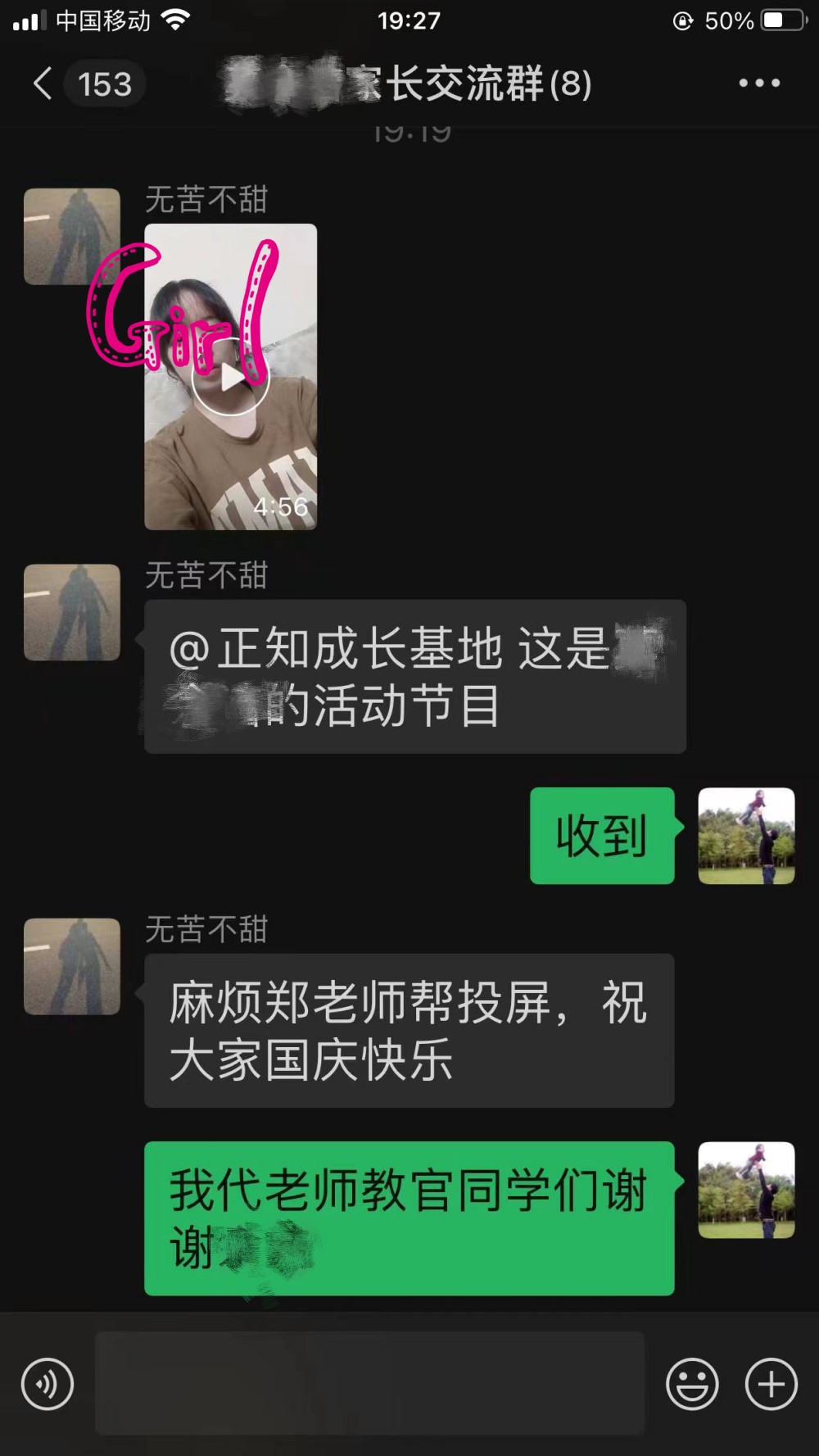
Task: Tap the message text field
Action: tap(369, 1384)
